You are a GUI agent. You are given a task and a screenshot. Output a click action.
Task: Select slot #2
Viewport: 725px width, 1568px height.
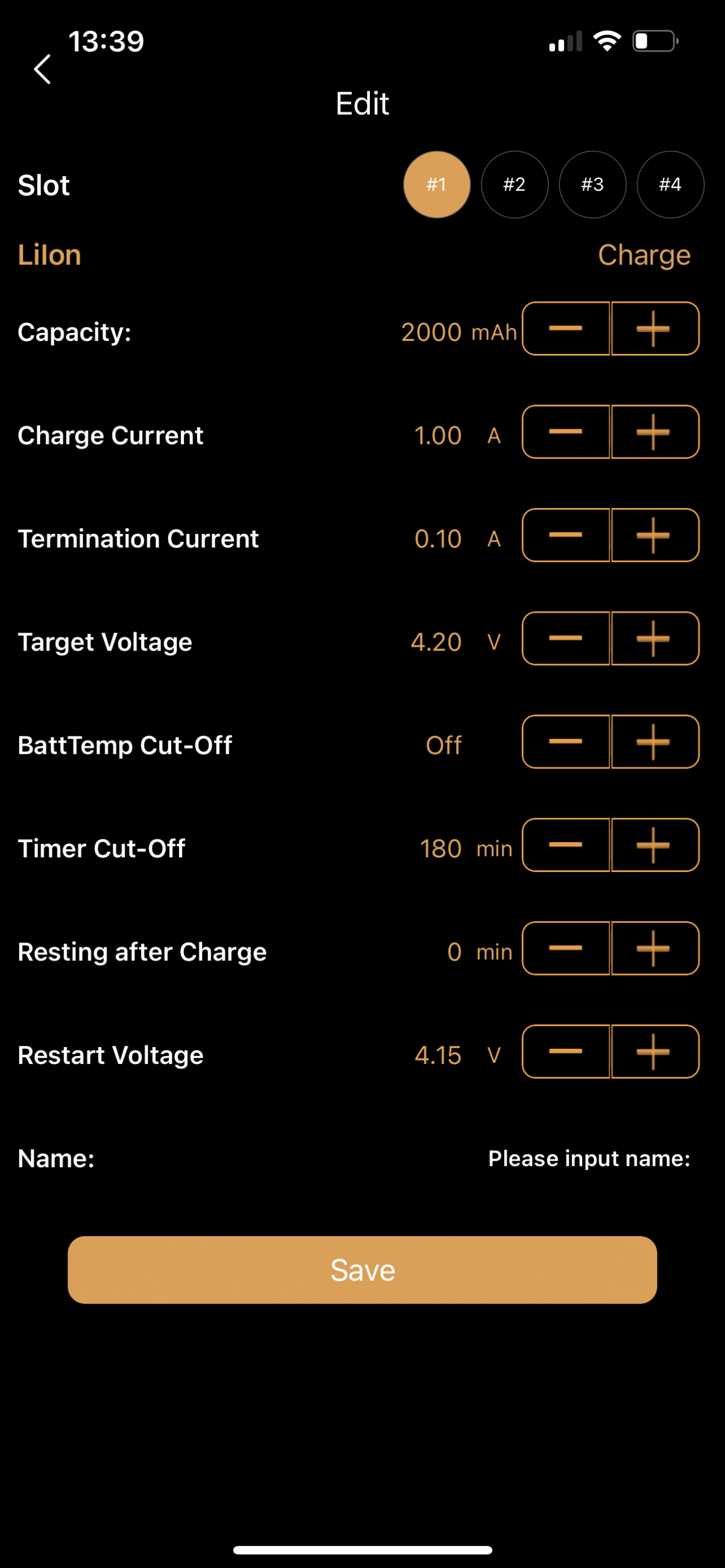coord(514,185)
